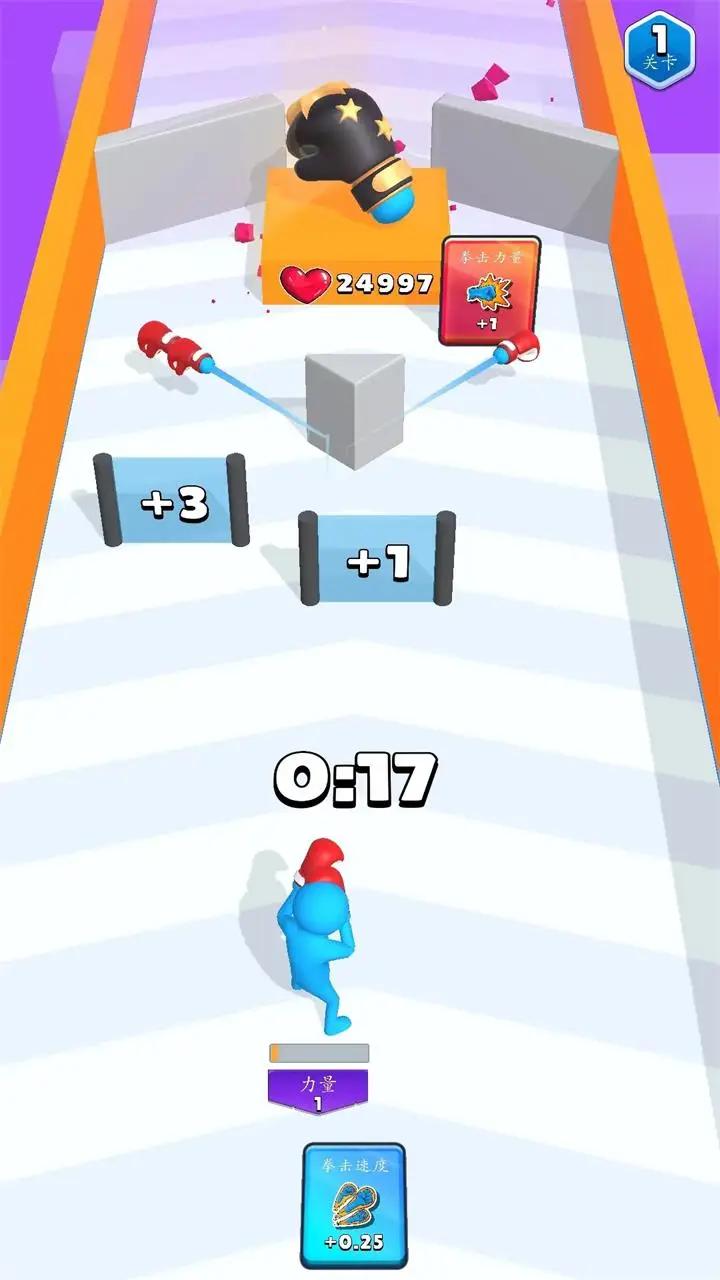Select the 拳击力量 +1 red card
720x1280 pixels.
point(490,290)
